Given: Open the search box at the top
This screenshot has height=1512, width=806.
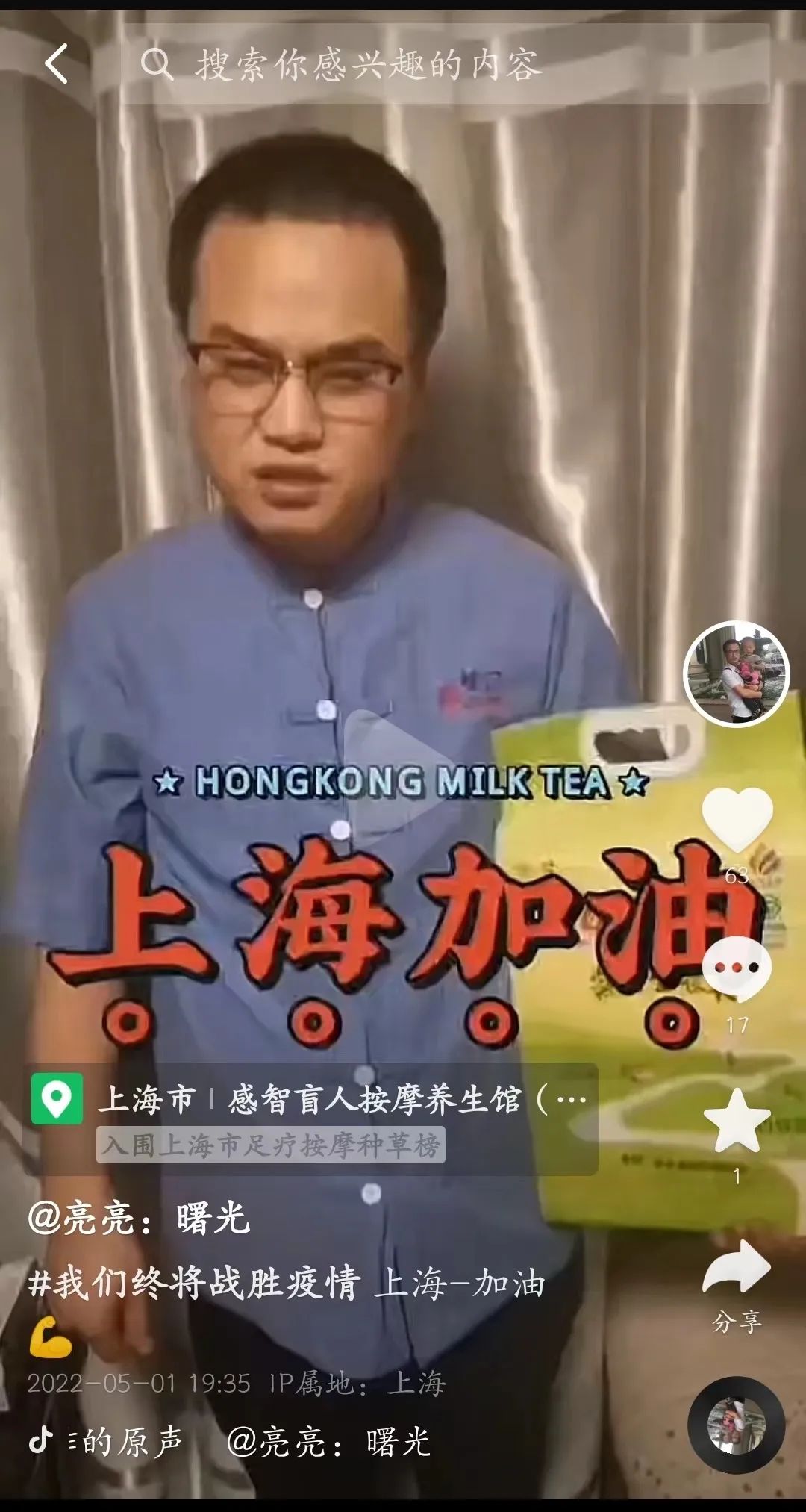Looking at the screenshot, I should (x=445, y=63).
